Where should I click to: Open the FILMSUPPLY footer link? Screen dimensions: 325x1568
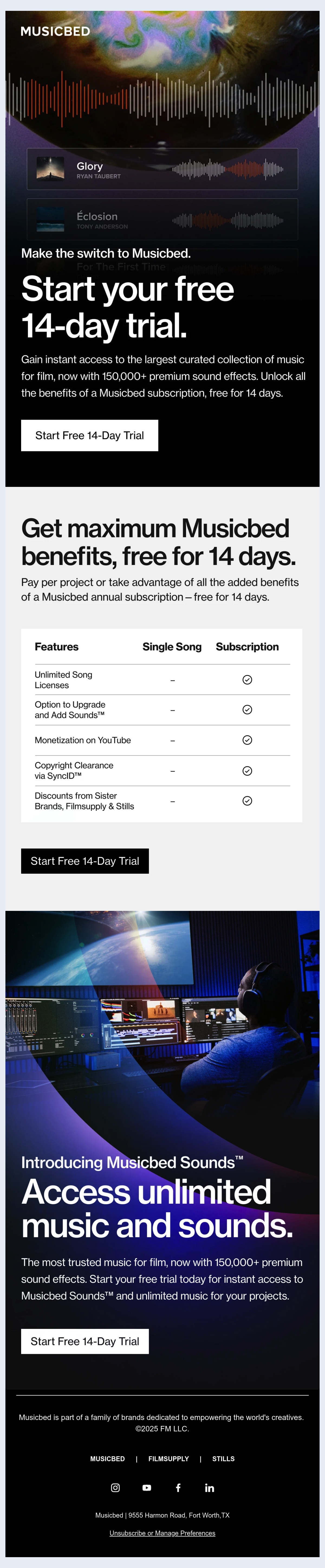(168, 1458)
